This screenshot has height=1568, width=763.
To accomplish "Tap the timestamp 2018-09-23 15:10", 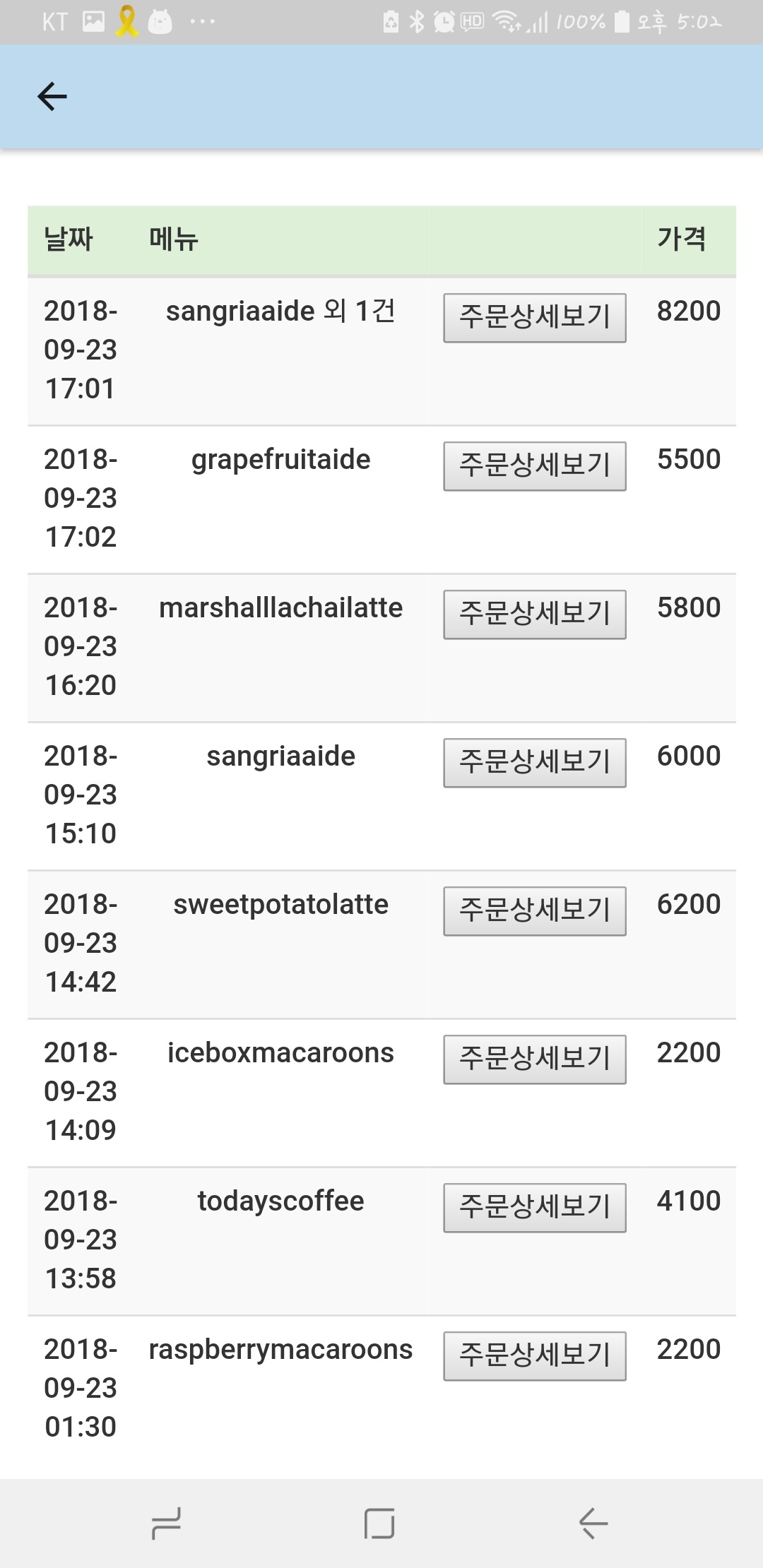I will (79, 794).
